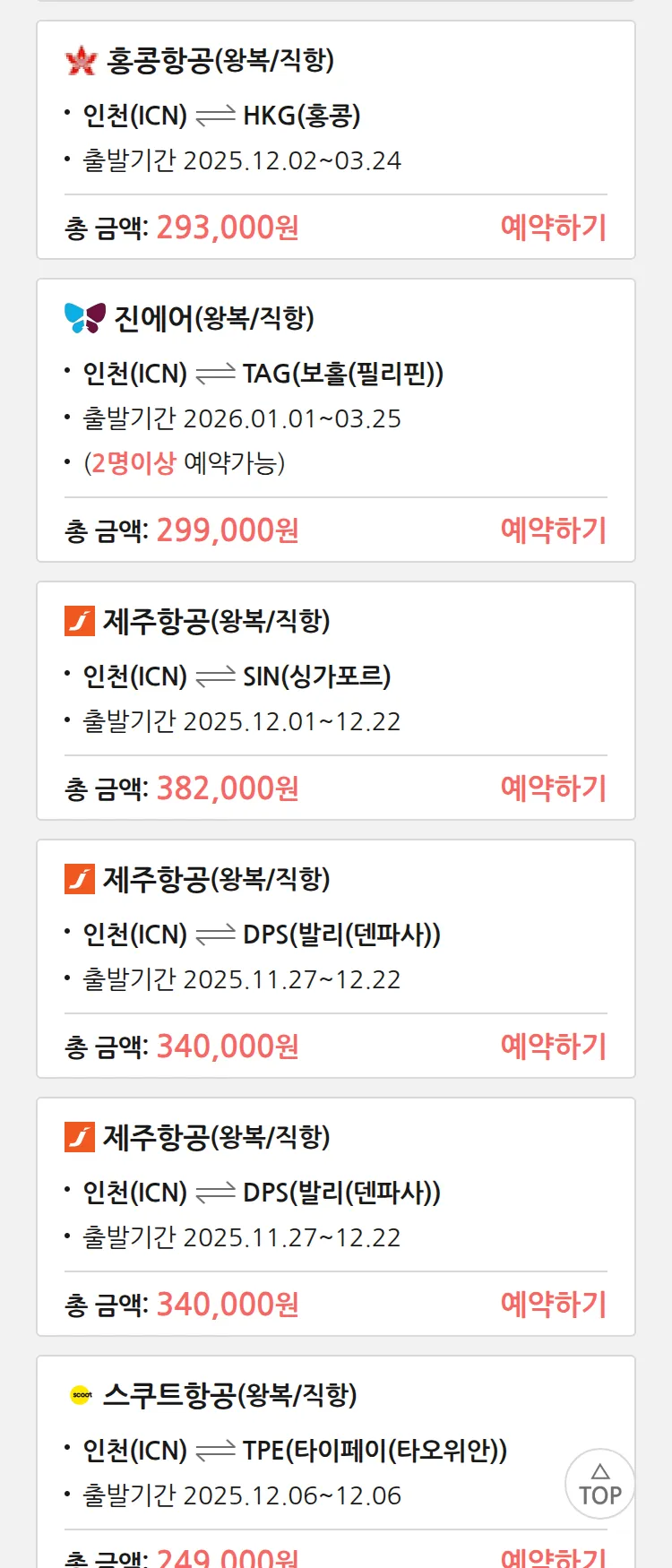Jump back to top with TOP button
672x1568 pixels.
(599, 1484)
